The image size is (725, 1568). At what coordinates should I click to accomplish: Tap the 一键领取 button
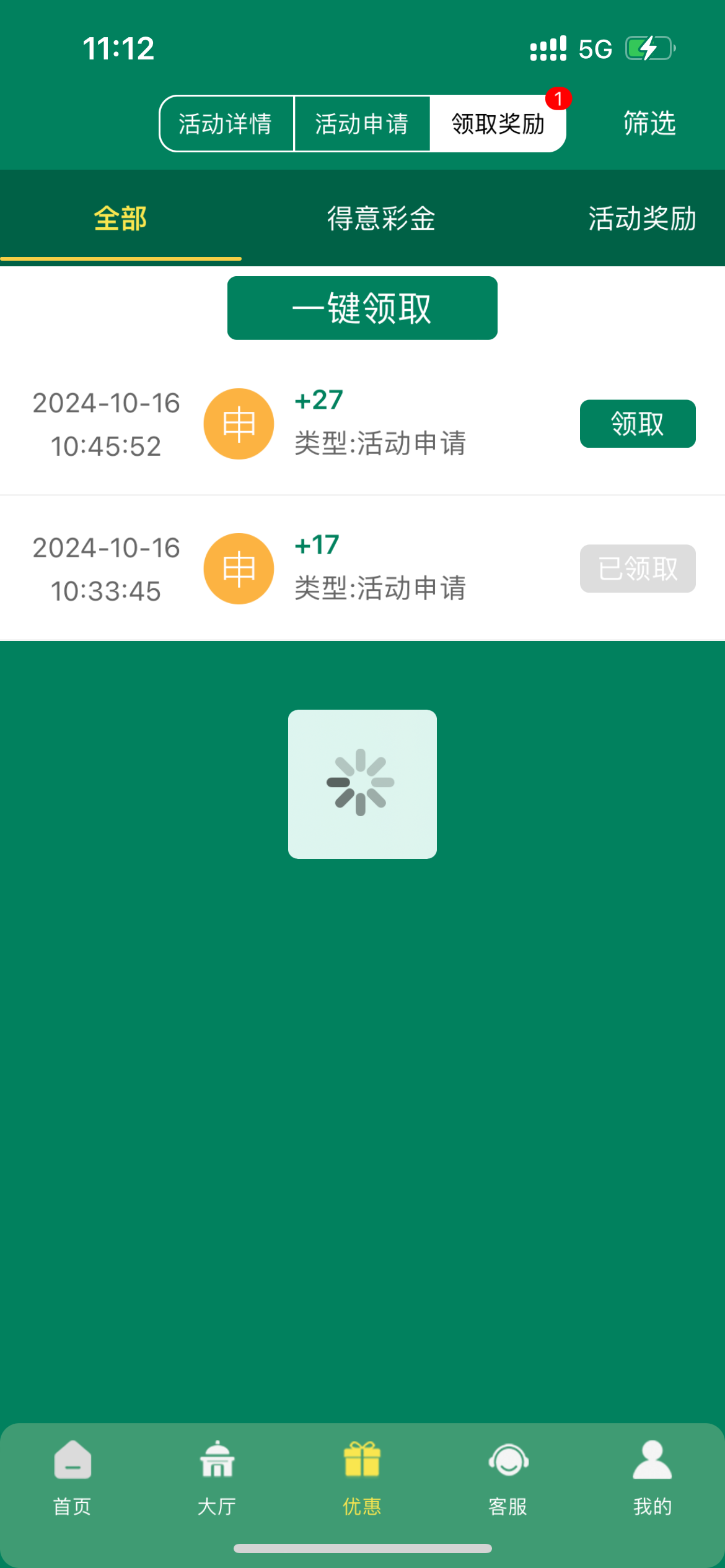(x=362, y=308)
